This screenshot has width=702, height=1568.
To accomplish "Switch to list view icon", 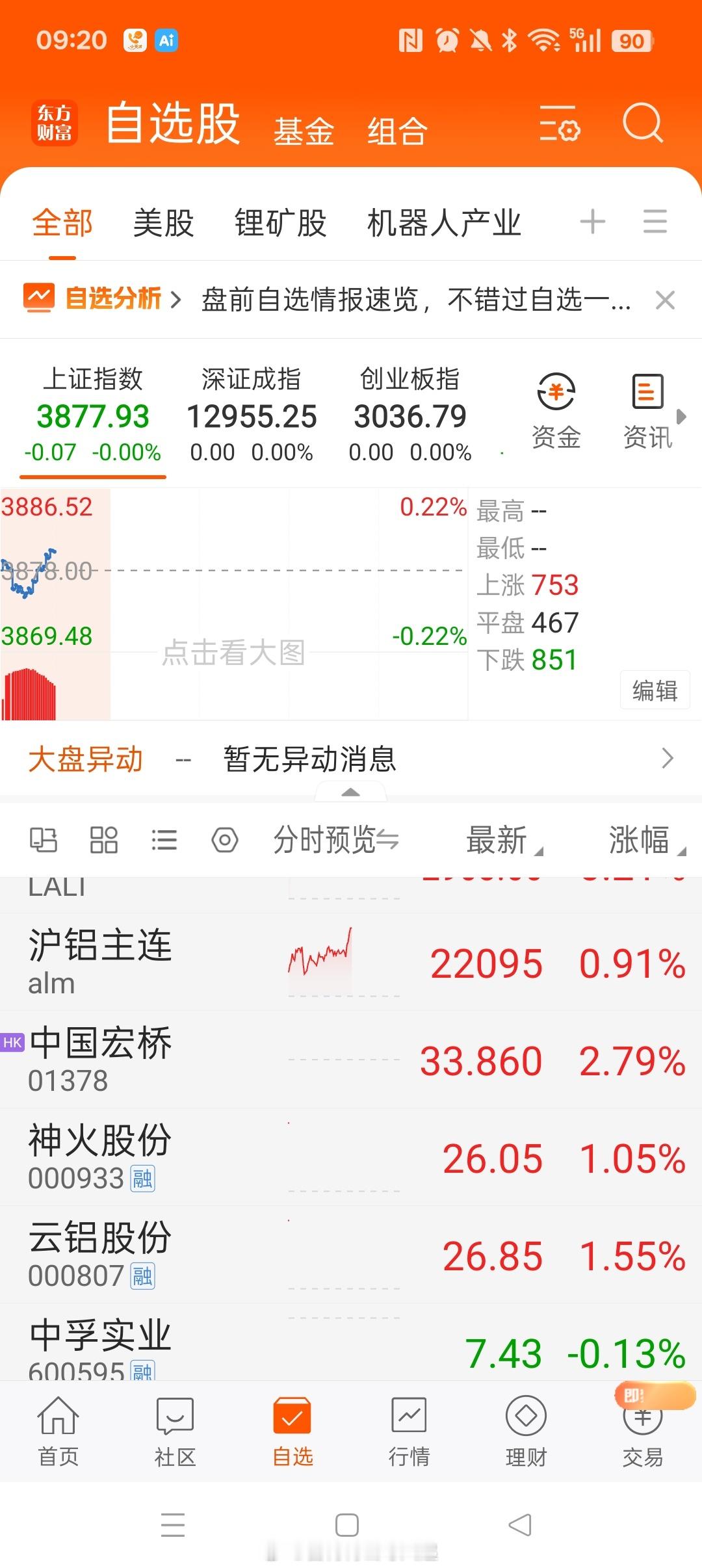I will pyautogui.click(x=164, y=839).
